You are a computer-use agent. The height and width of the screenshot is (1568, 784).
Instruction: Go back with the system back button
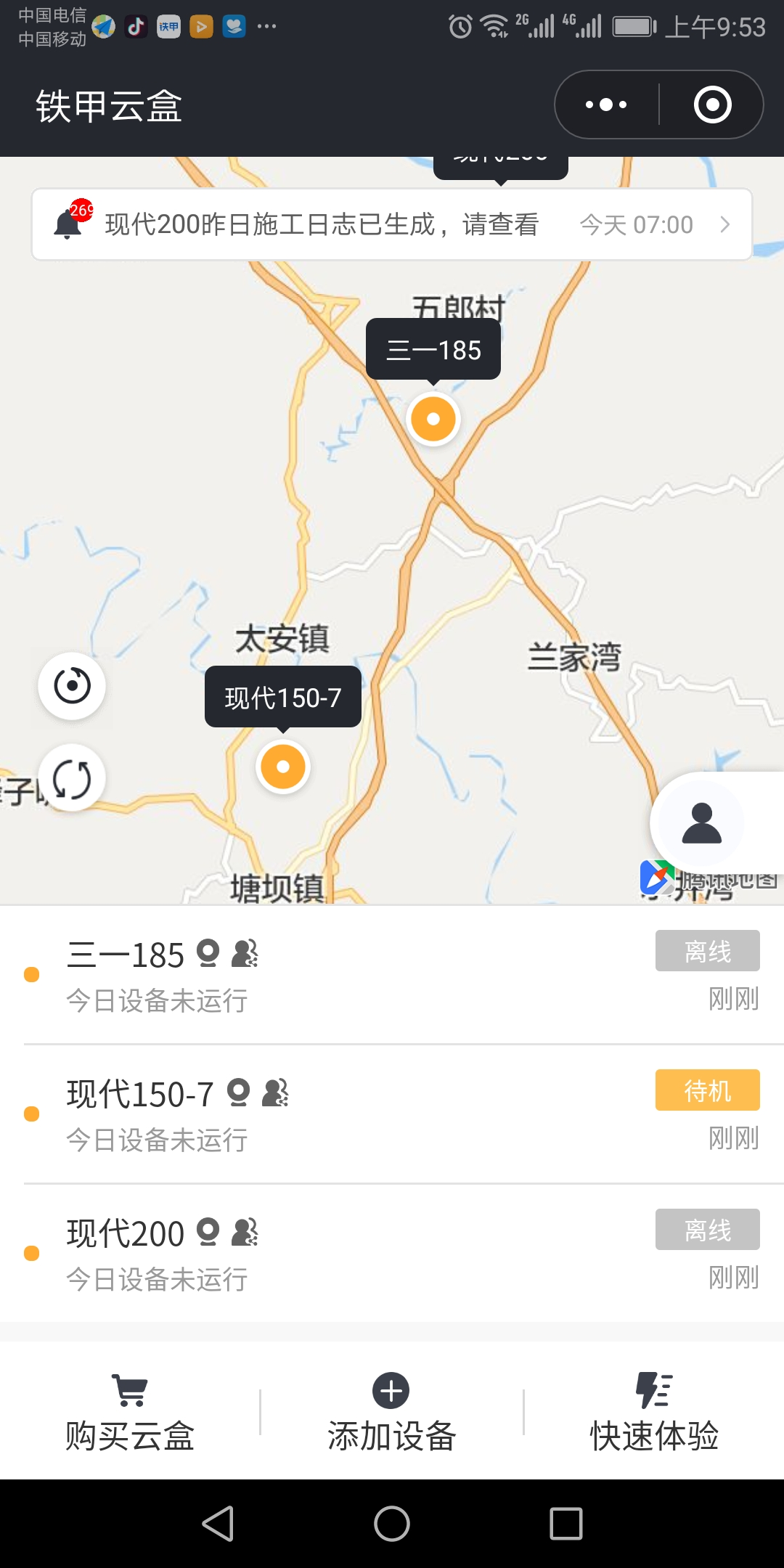(x=218, y=1523)
